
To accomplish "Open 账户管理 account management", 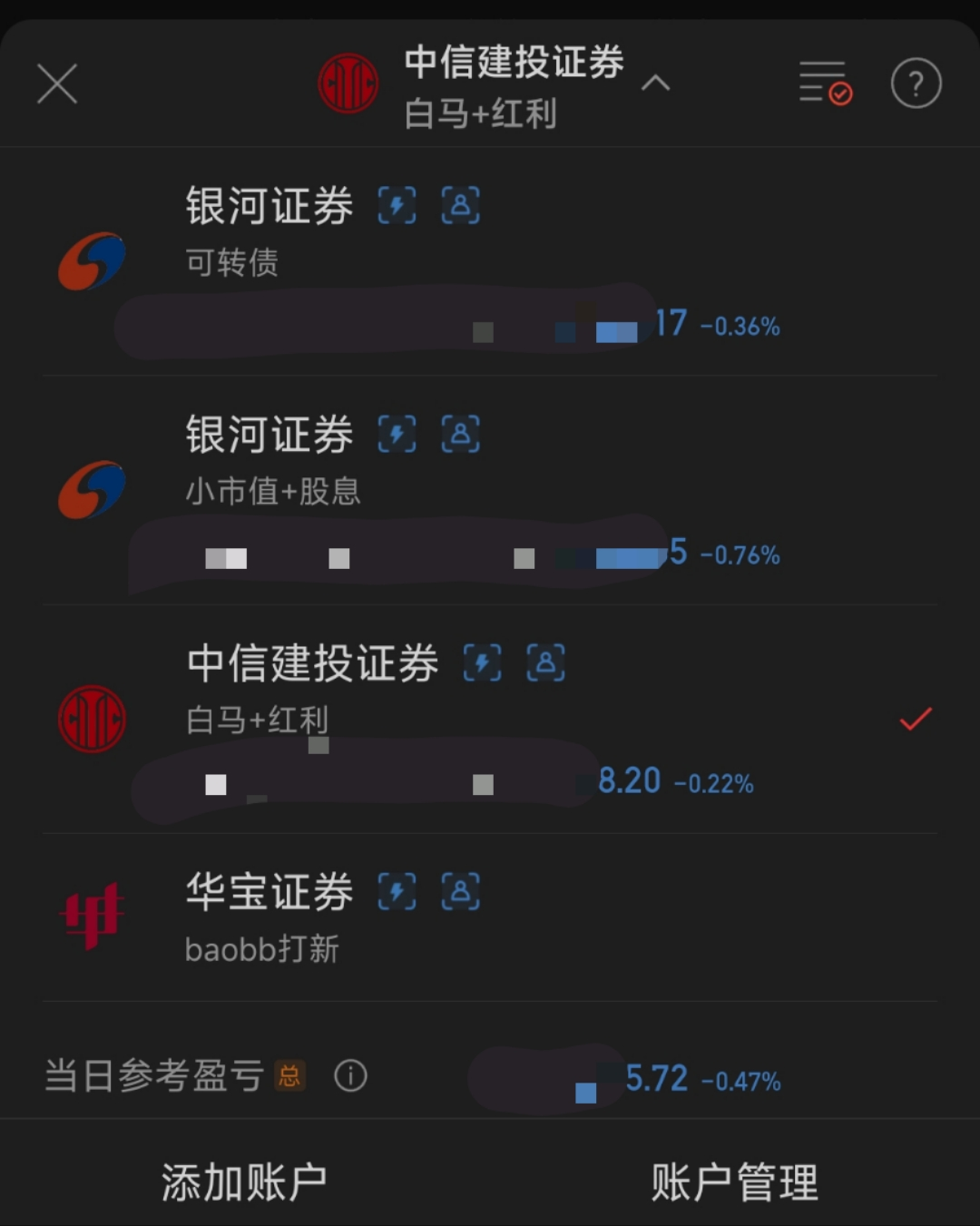I will 734,1182.
